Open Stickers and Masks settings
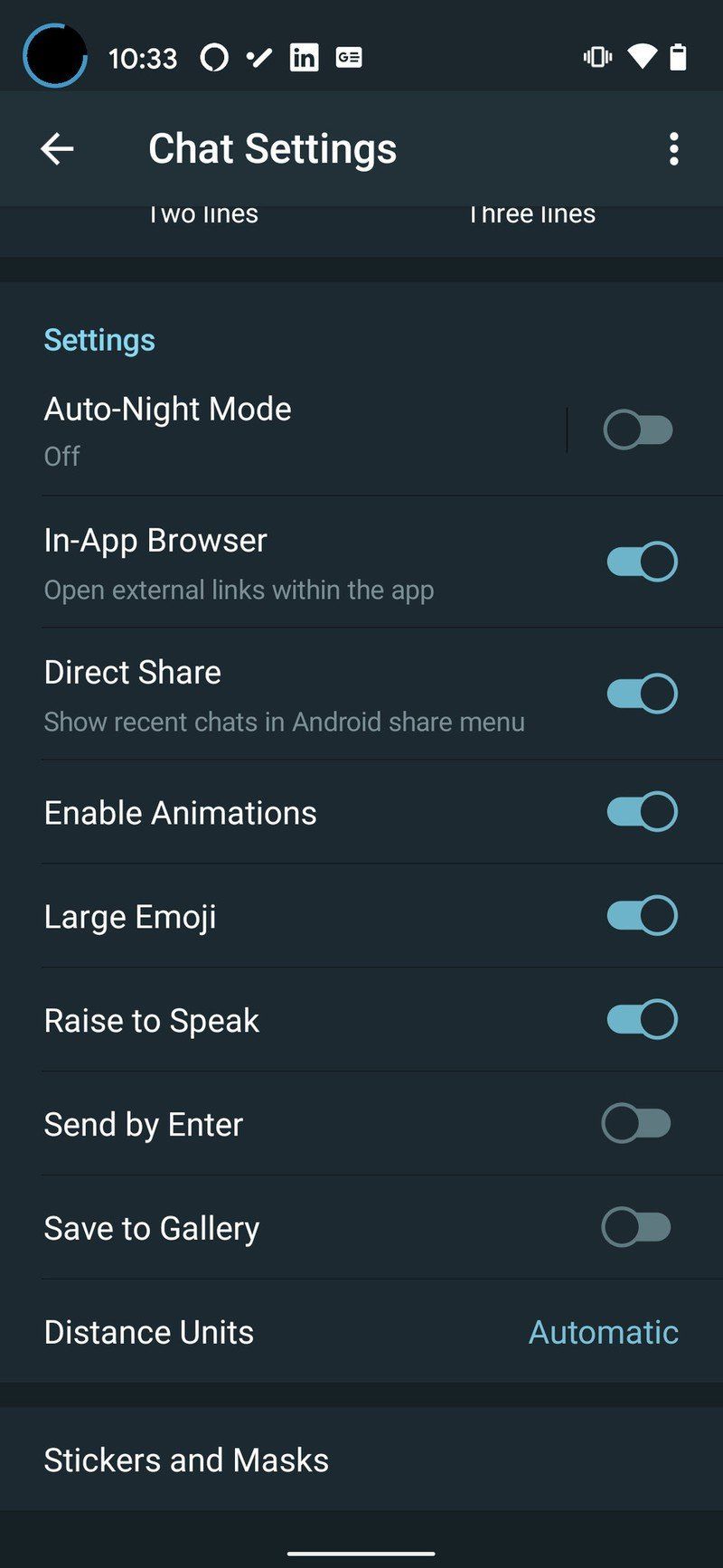 click(x=186, y=1459)
